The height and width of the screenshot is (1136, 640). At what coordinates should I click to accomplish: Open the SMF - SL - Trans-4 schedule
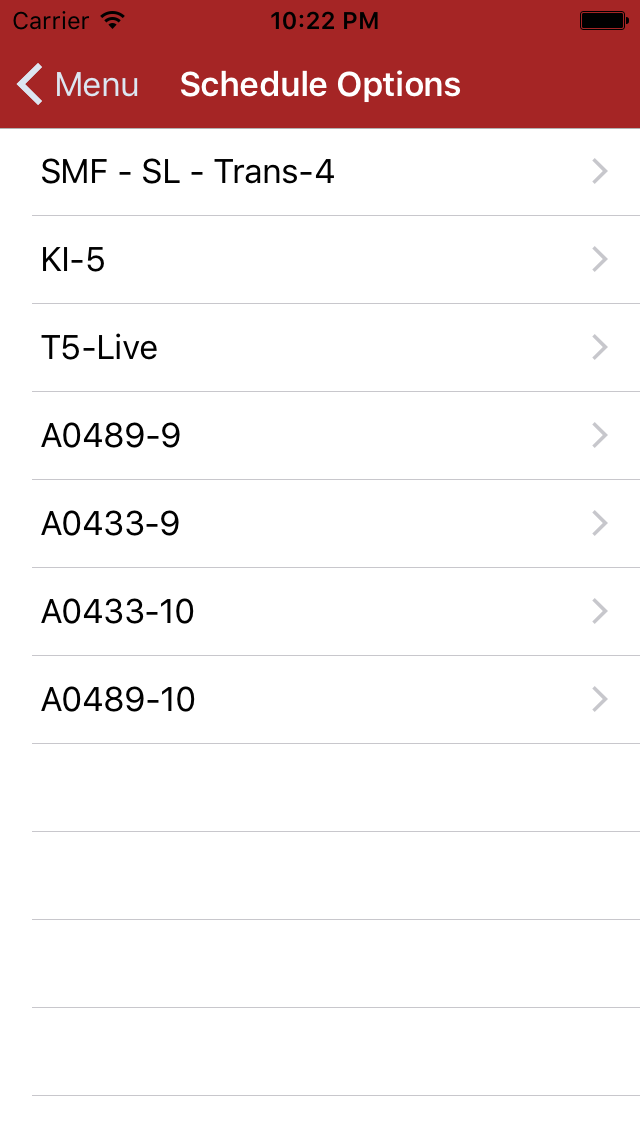point(320,172)
